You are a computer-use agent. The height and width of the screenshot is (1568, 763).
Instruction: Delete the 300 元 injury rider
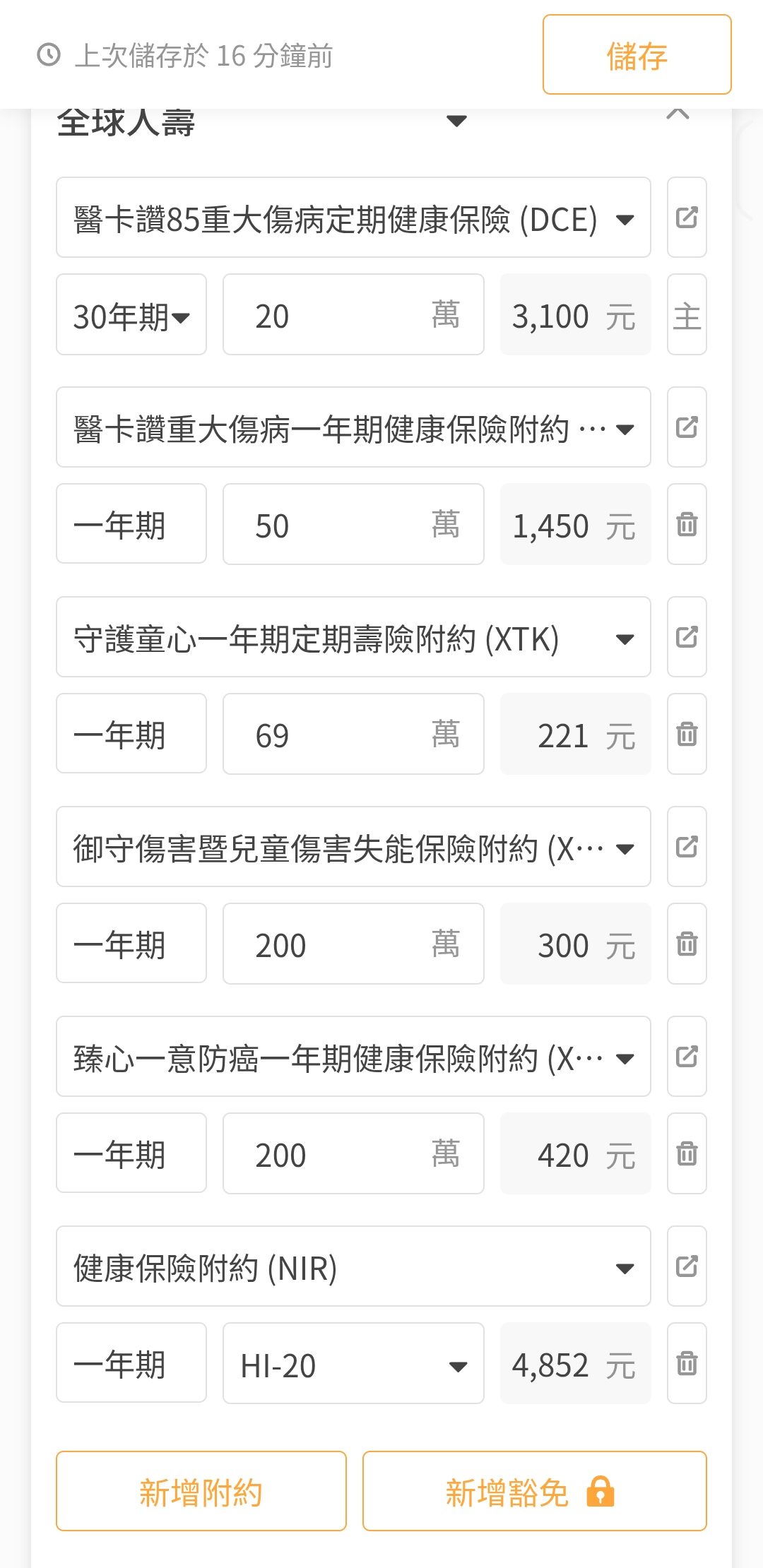point(687,944)
